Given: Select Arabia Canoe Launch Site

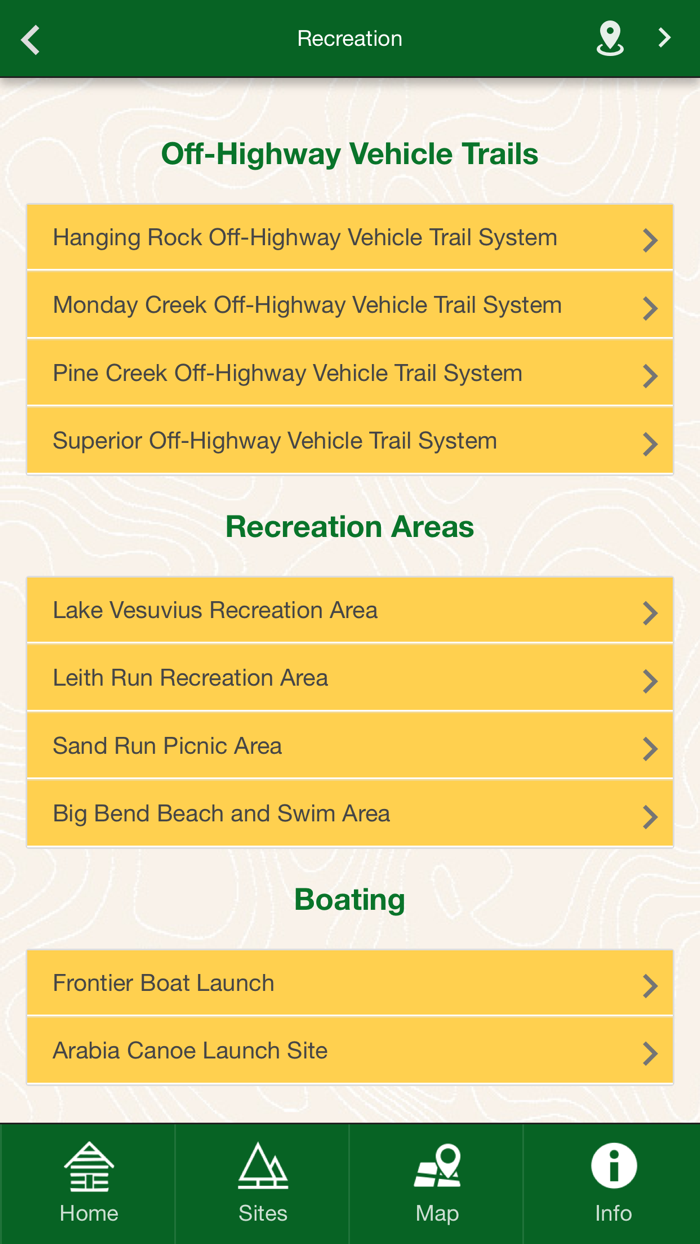Looking at the screenshot, I should 350,1051.
